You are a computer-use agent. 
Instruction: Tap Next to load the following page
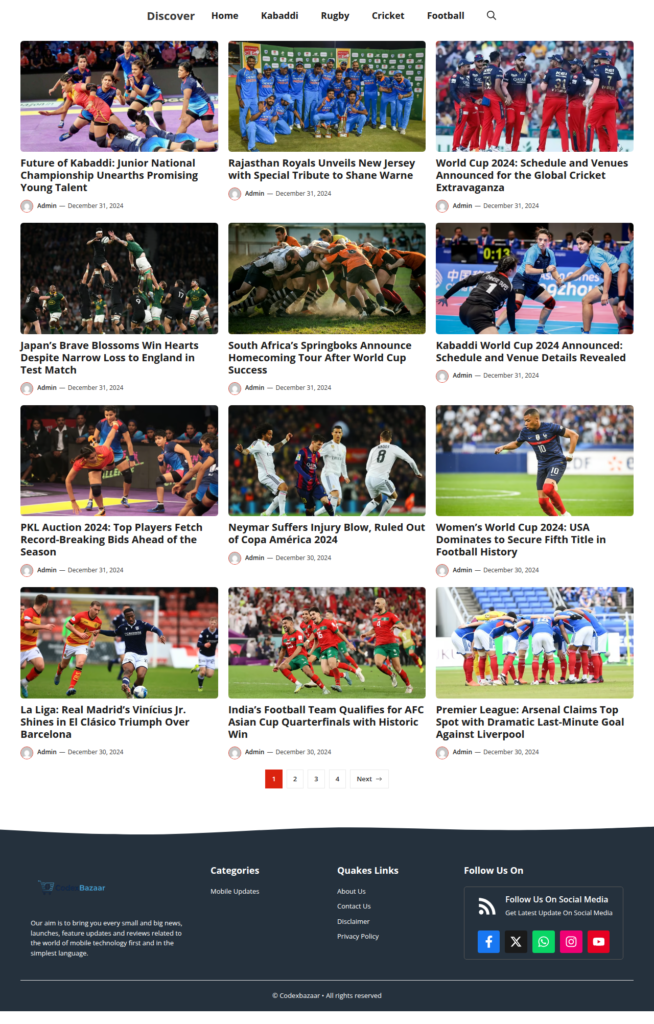coord(369,779)
